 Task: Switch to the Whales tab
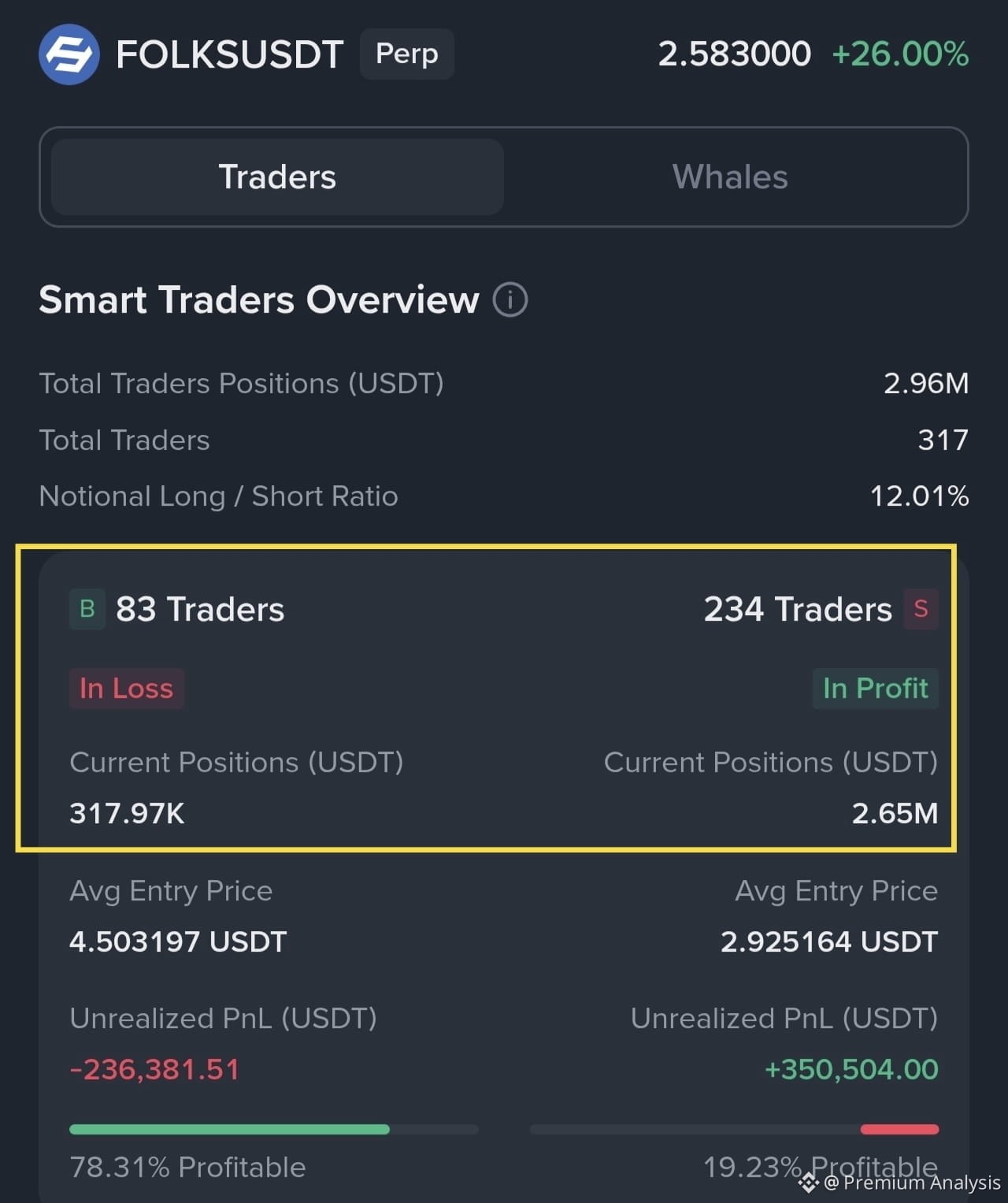[x=729, y=176]
